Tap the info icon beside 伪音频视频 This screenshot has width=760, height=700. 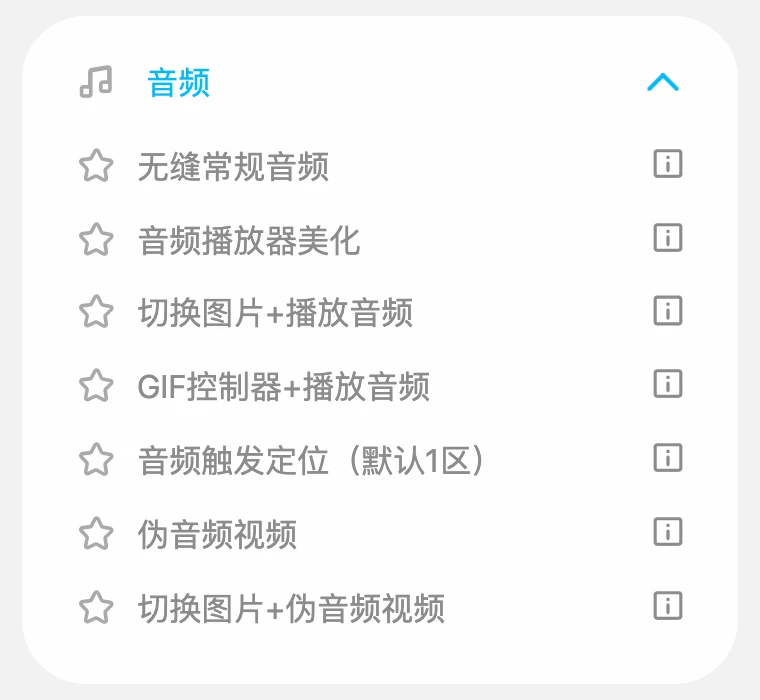[x=667, y=531]
